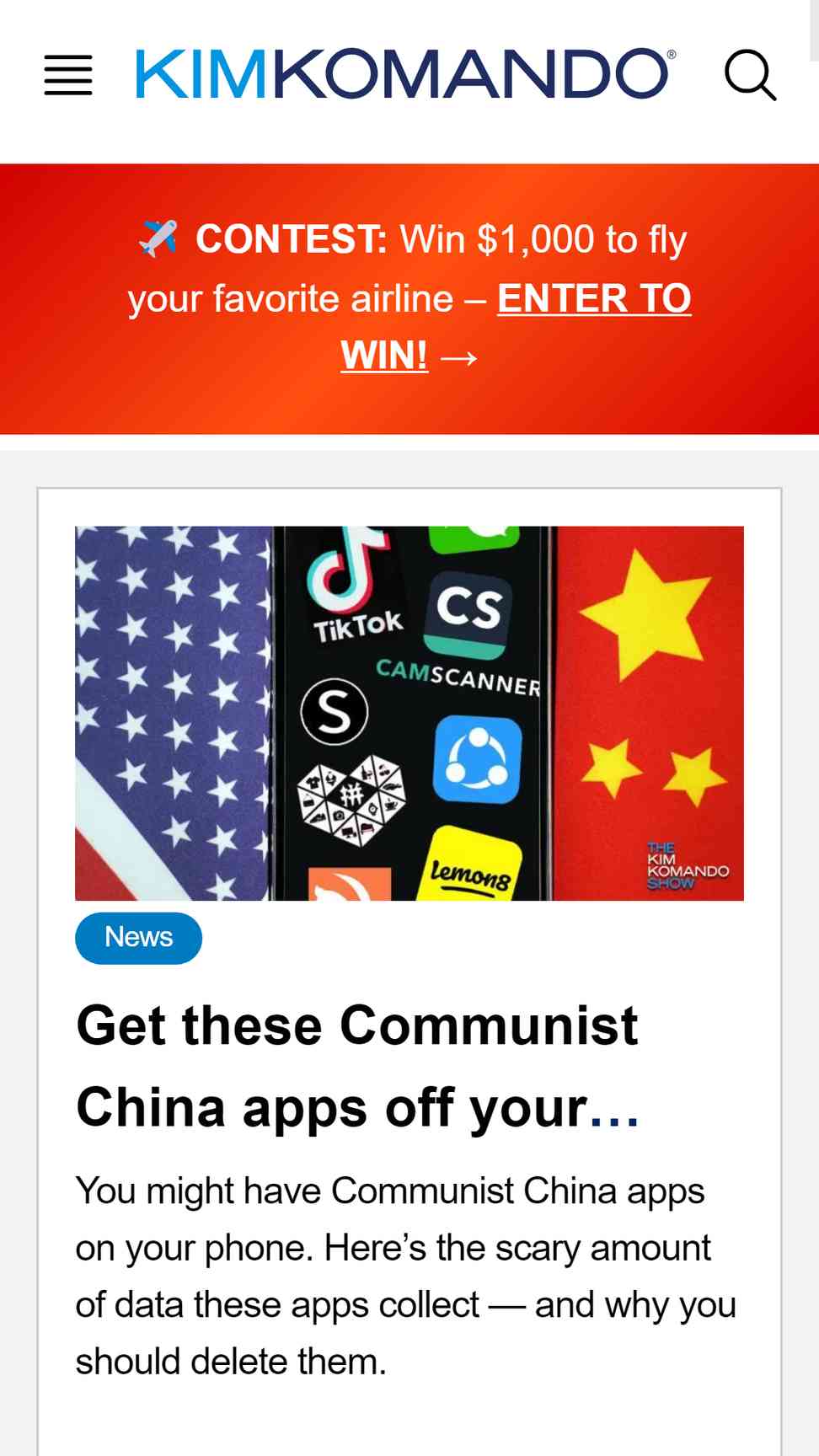The image size is (819, 1456).
Task: Open the "Get these Communist China apps" headline
Action: point(358,1066)
